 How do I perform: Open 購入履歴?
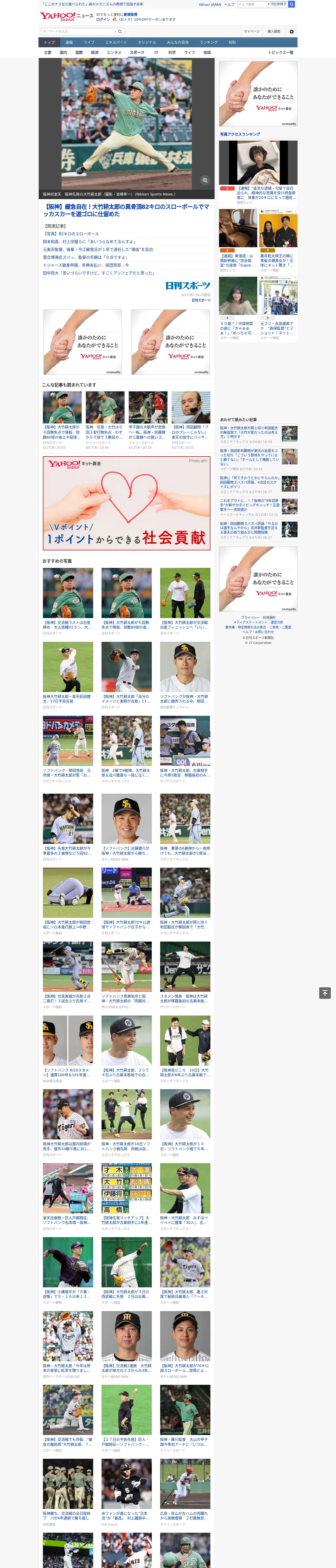274,32
